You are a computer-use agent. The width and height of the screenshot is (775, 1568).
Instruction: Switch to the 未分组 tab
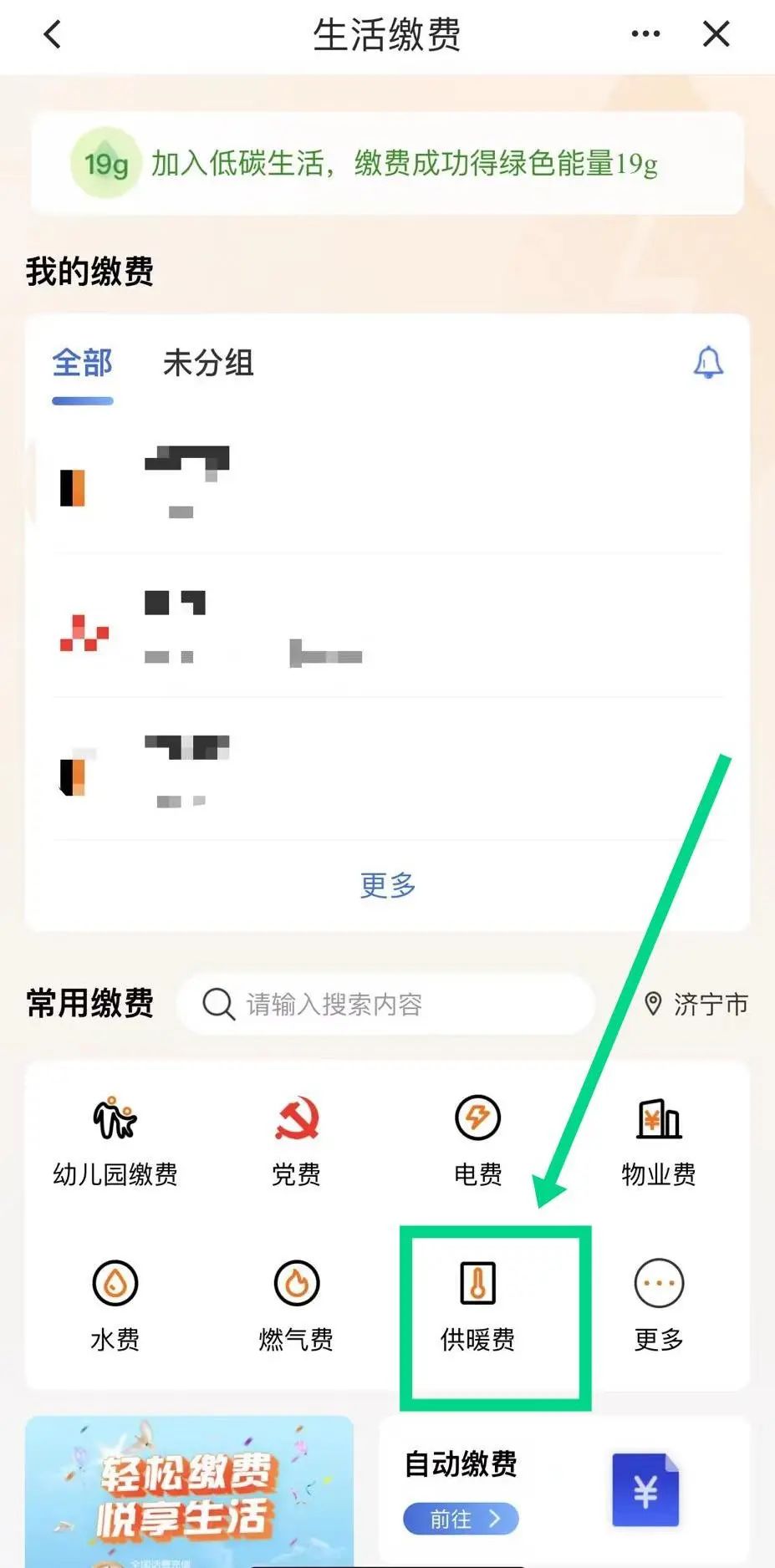(x=207, y=364)
